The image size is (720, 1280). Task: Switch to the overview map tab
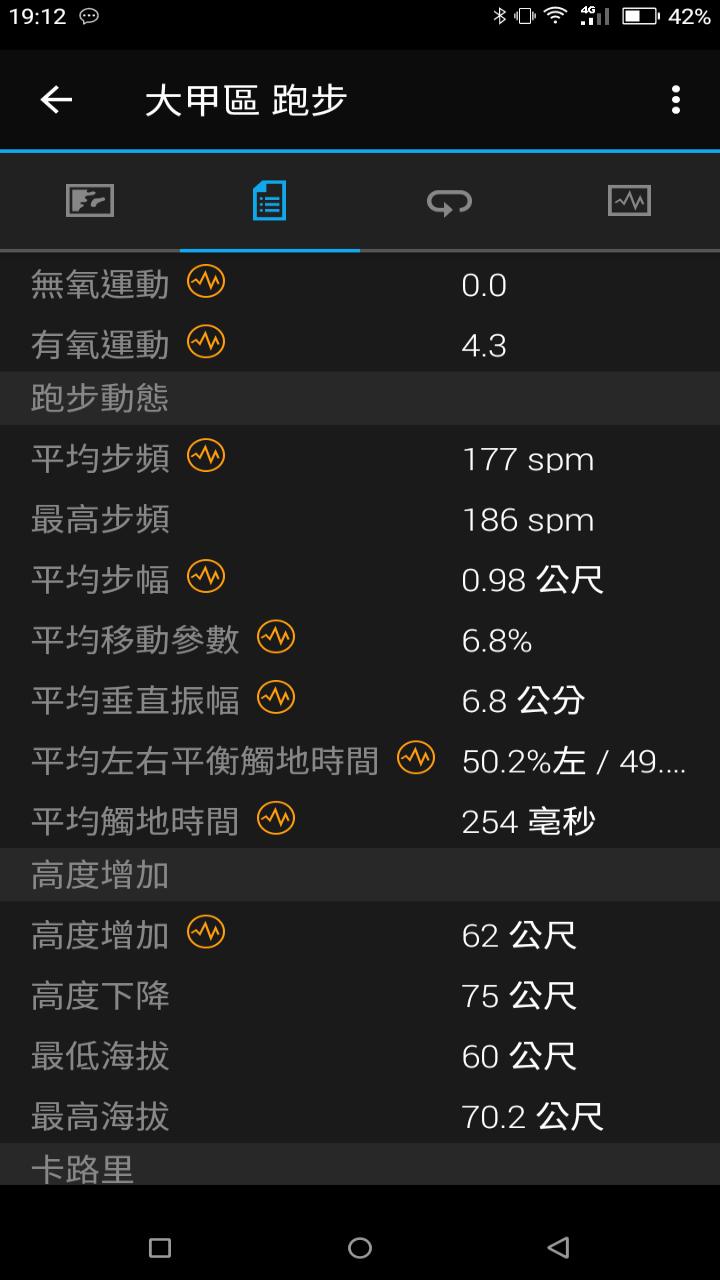pyautogui.click(x=90, y=201)
